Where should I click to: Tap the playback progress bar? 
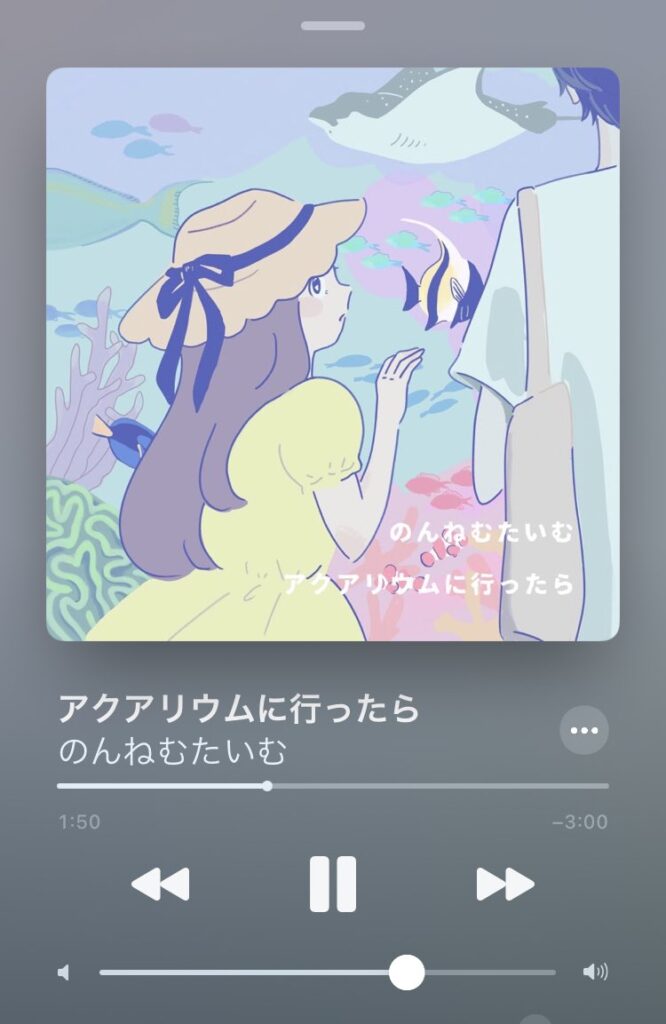[x=332, y=786]
